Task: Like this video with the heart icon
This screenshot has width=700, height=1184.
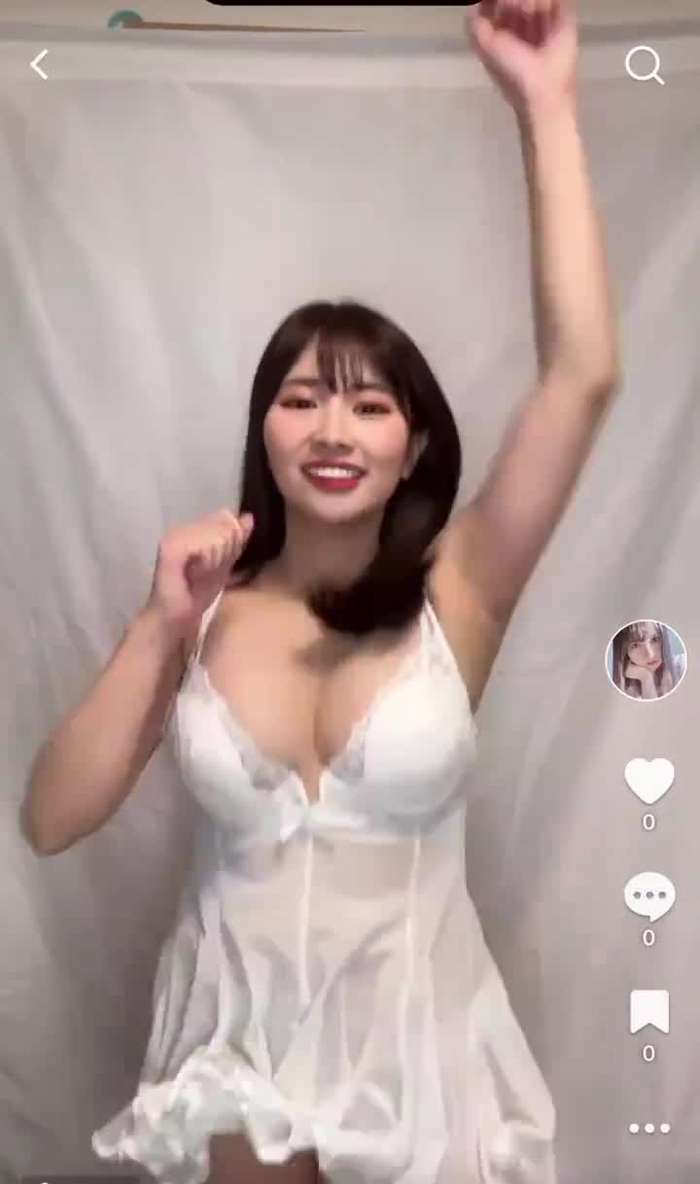Action: 649,780
